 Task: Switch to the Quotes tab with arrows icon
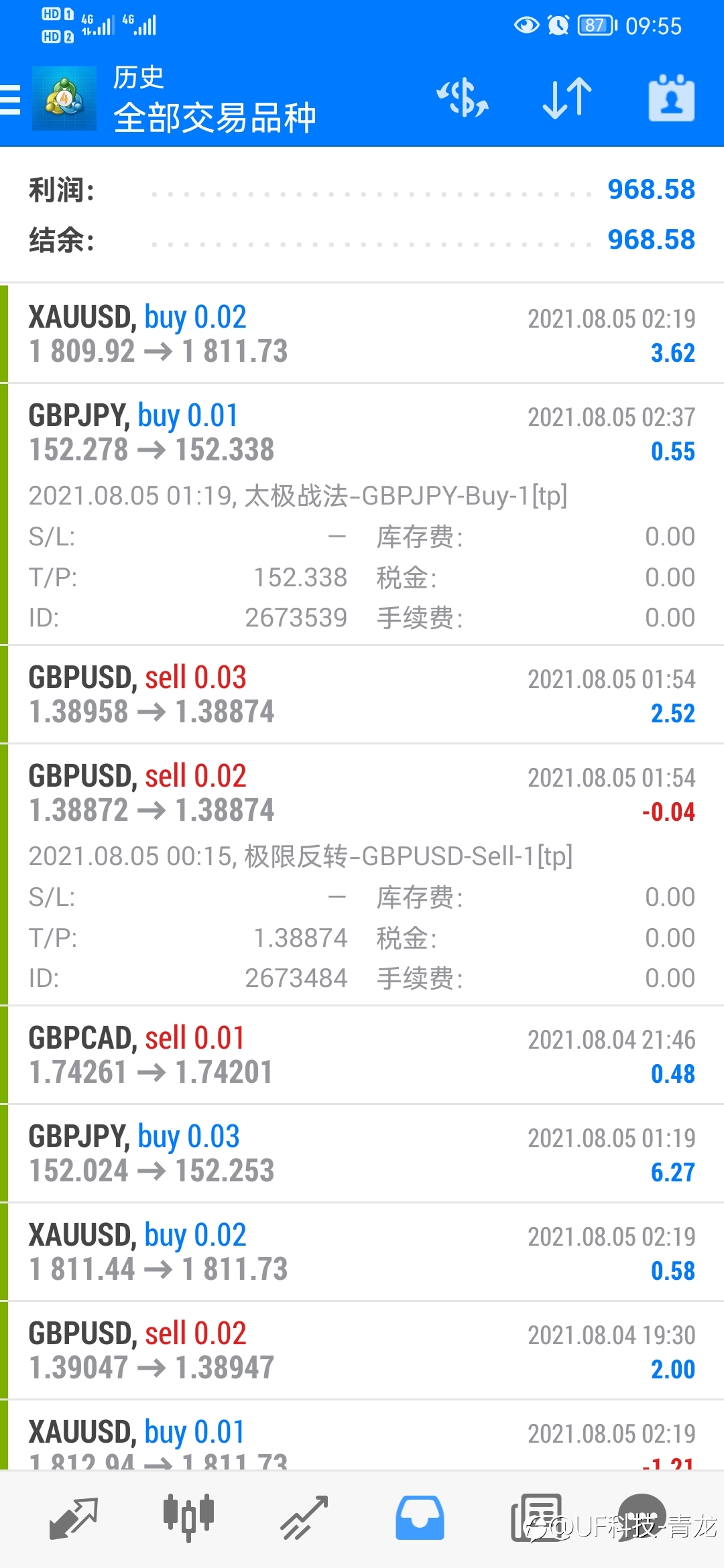[x=74, y=1518]
